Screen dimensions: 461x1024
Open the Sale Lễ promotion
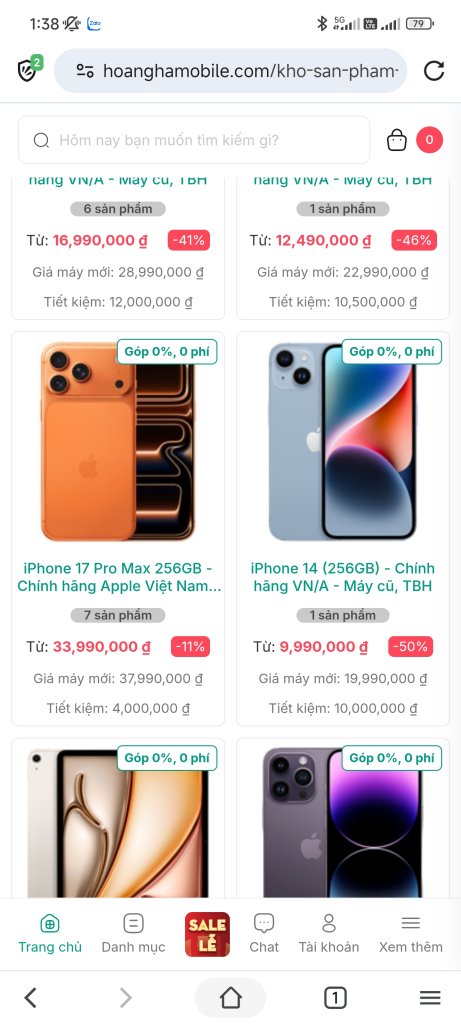(207, 934)
